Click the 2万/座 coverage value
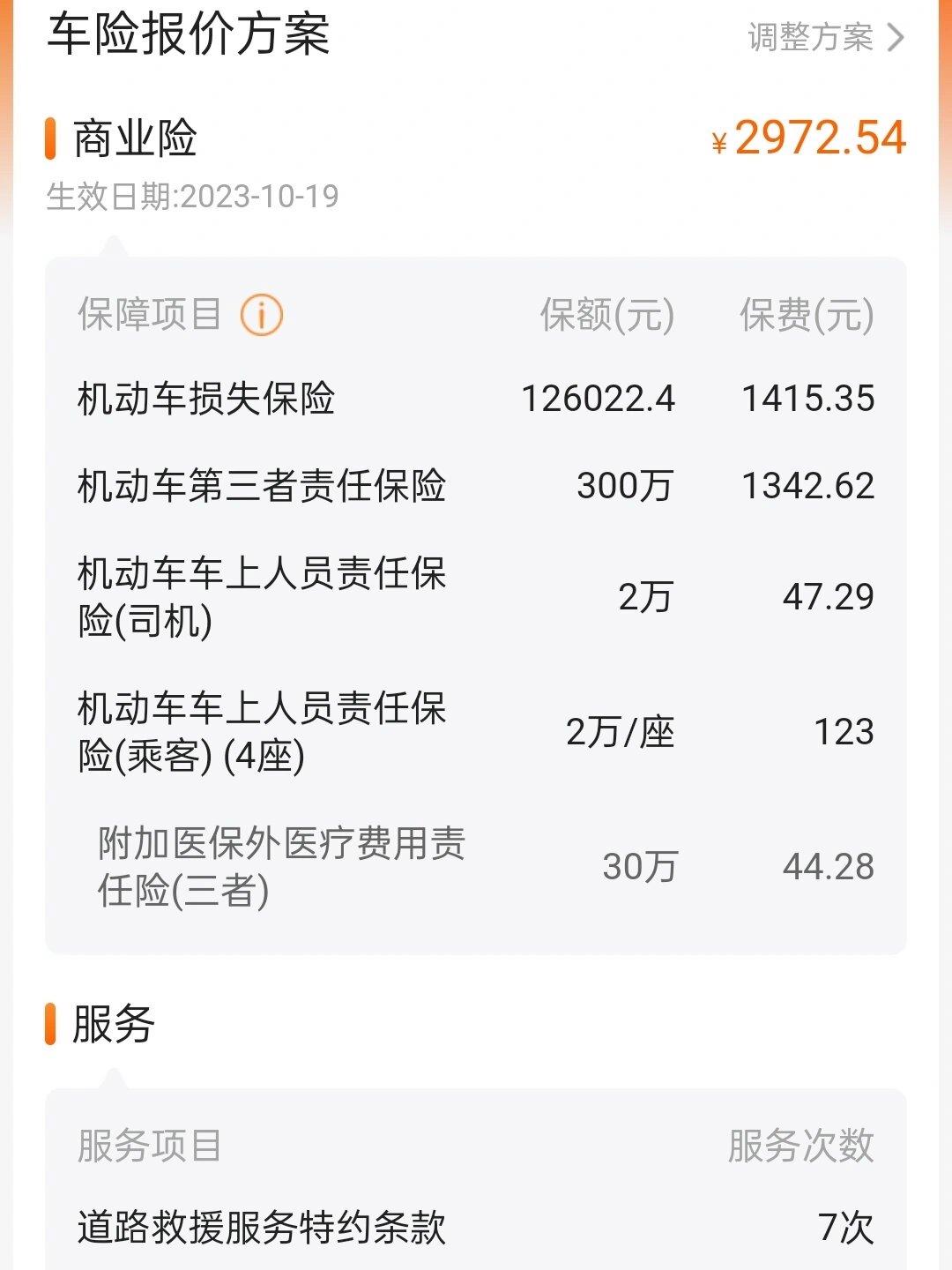952x1270 pixels. pos(623,733)
